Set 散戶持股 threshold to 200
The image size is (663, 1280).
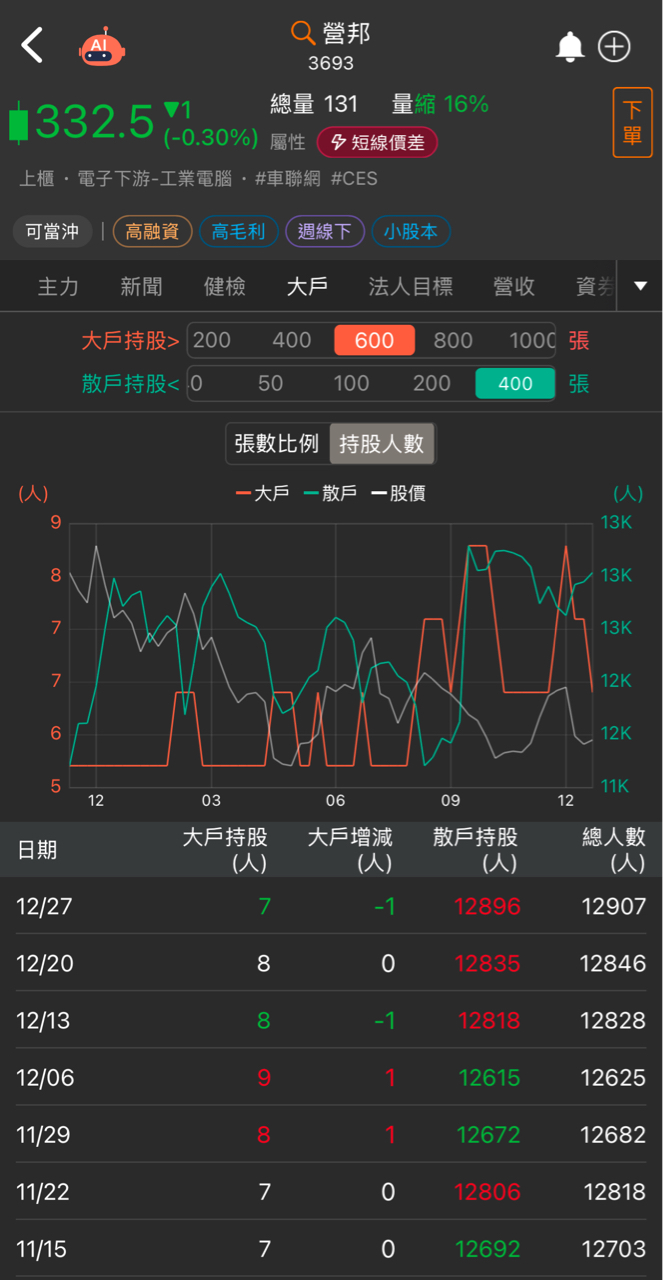432,383
